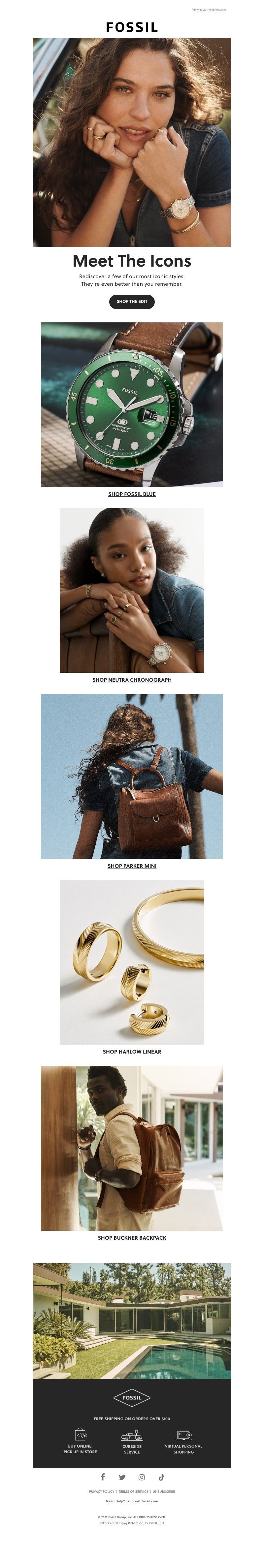Image resolution: width=264 pixels, height=1568 pixels.
Task: Open the Privacy Policy link
Action: coord(102,1491)
